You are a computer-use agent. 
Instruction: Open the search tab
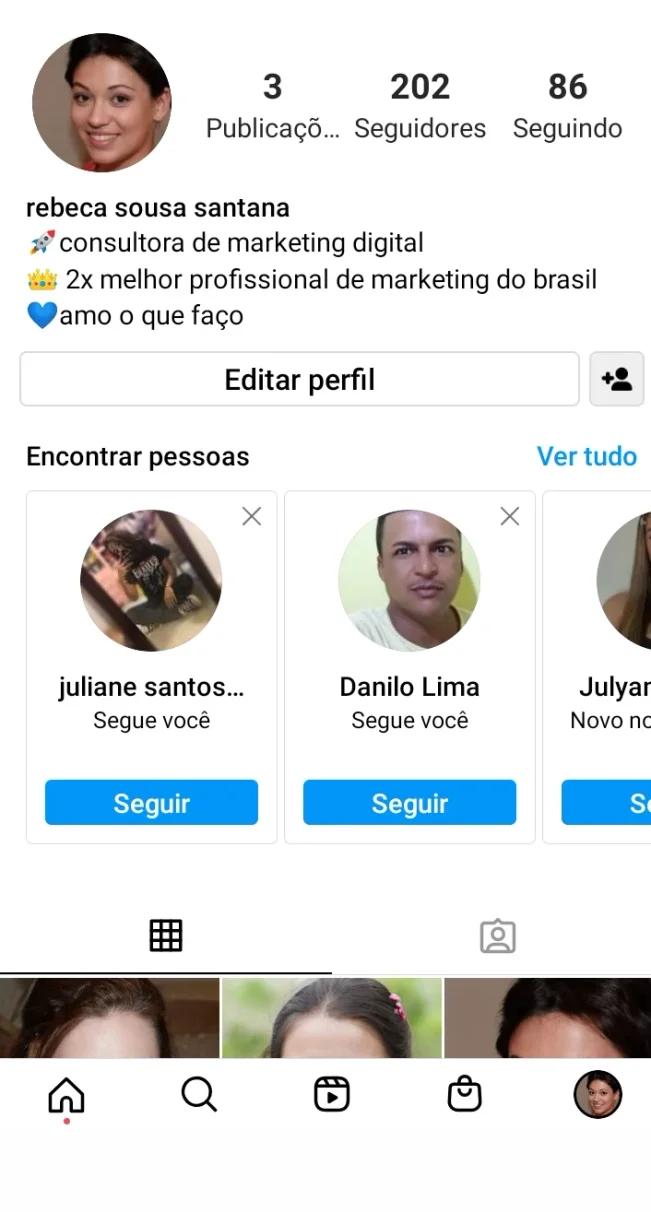pos(199,1095)
